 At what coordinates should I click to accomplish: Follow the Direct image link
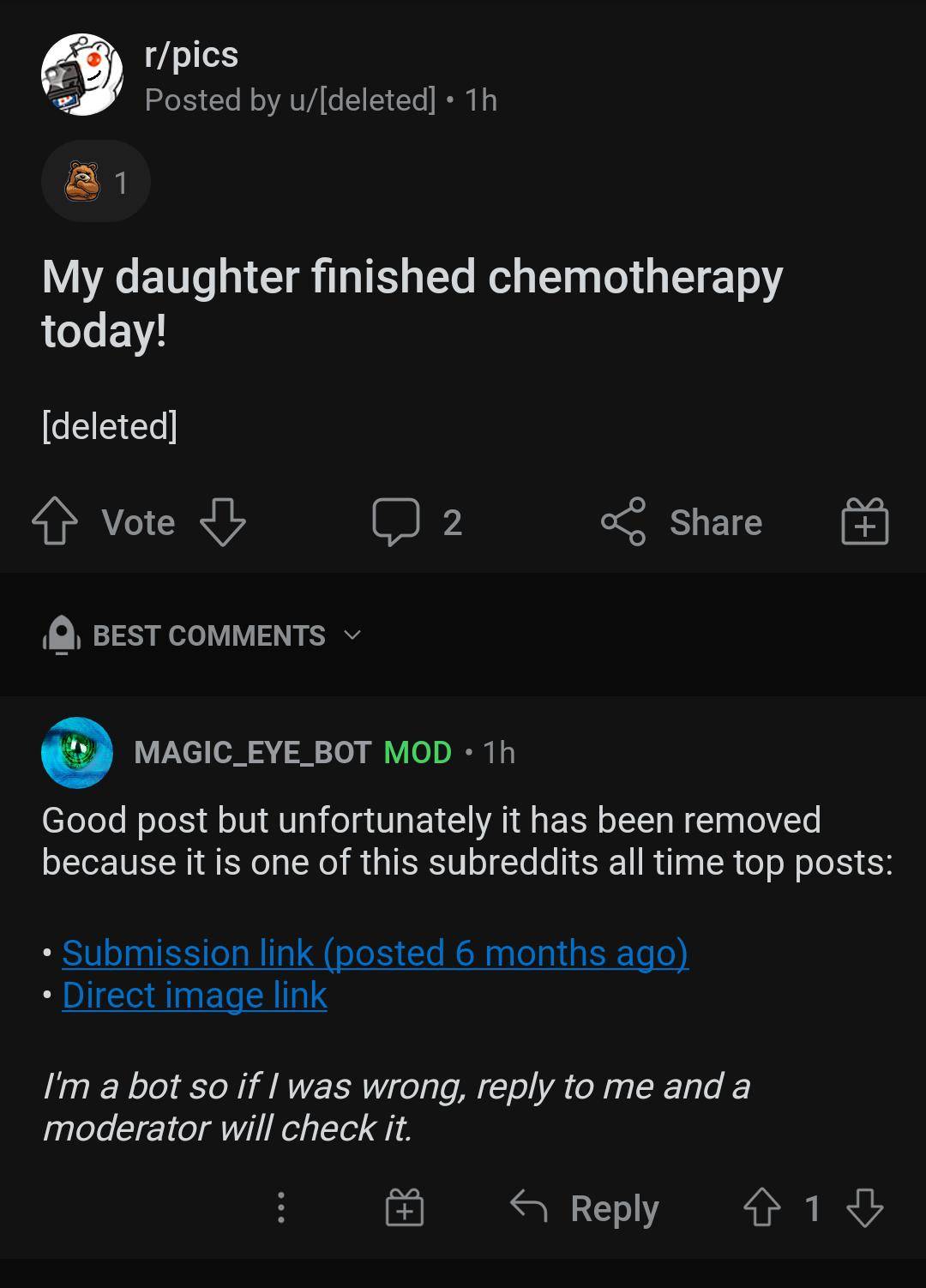point(195,995)
